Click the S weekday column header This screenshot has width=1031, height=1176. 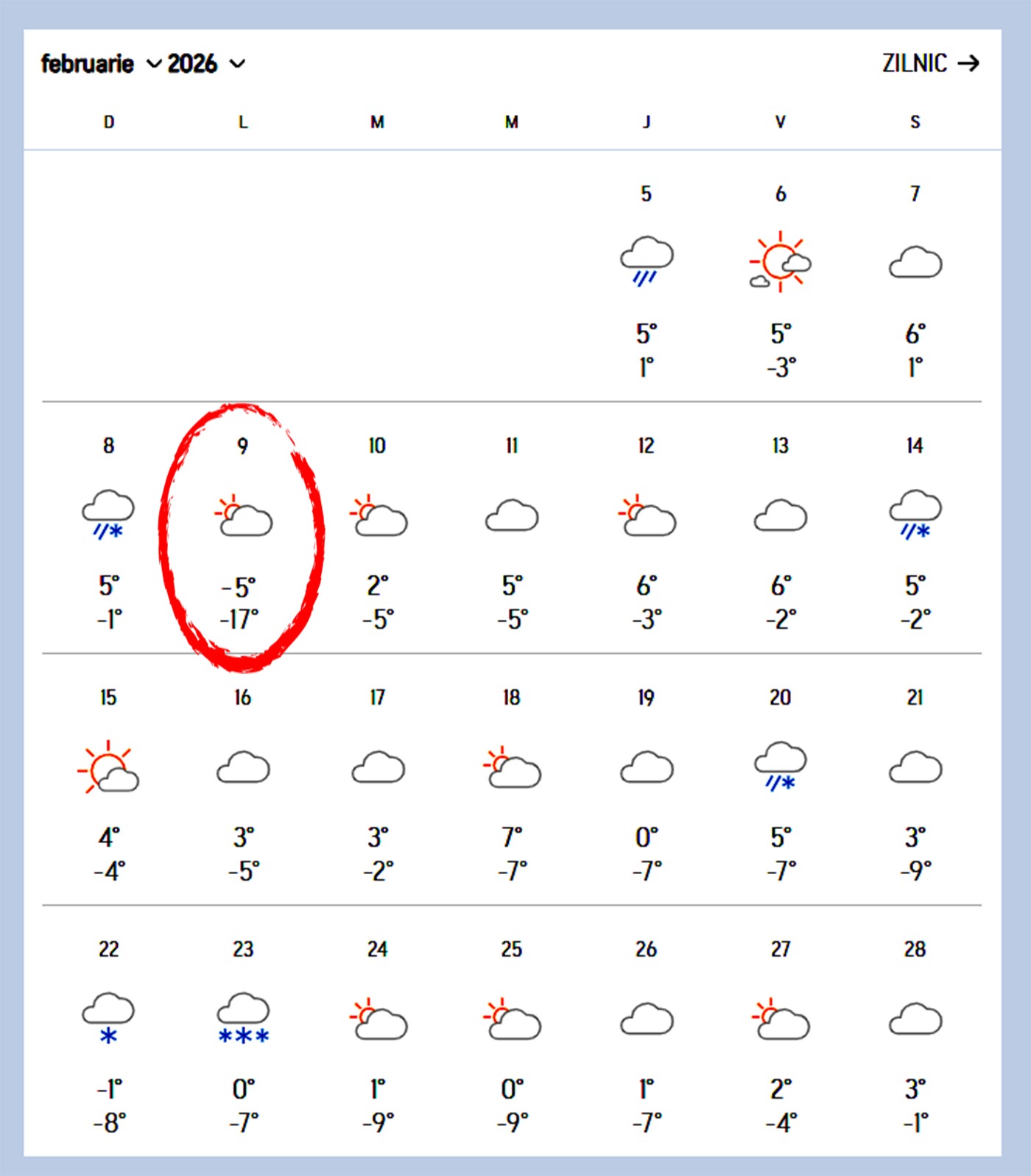click(x=915, y=122)
